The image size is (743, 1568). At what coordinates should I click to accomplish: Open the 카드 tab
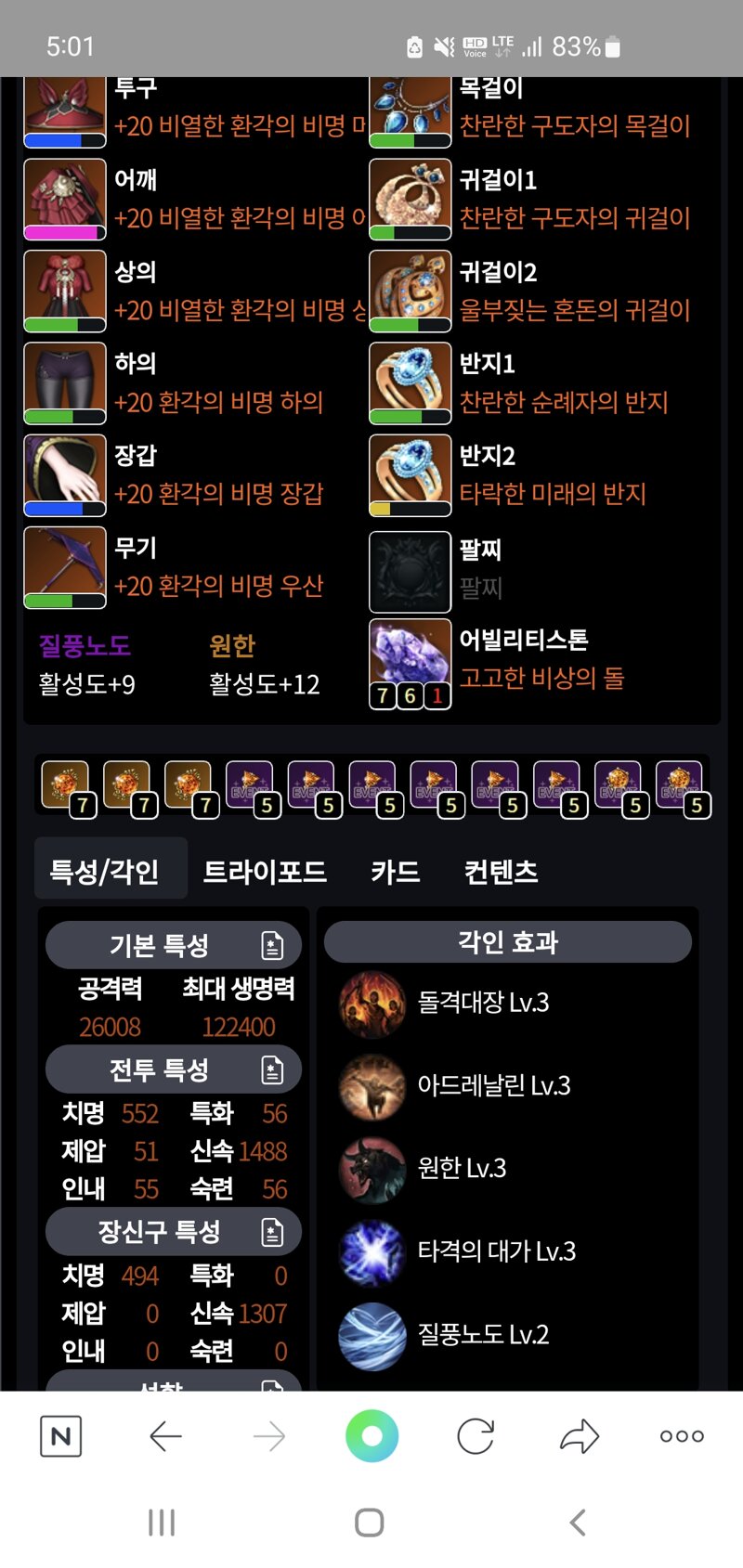[x=396, y=872]
